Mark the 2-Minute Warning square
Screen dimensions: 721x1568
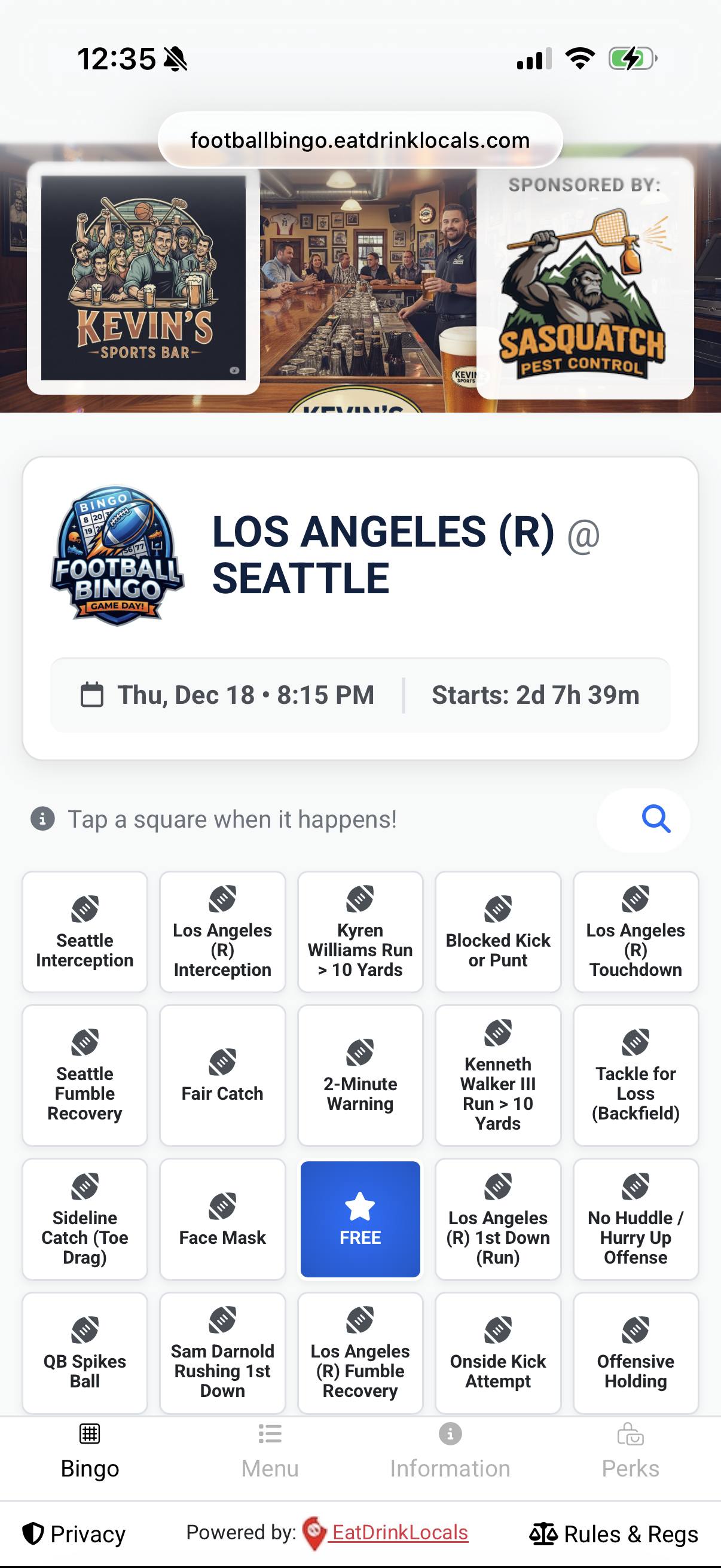pos(360,1075)
